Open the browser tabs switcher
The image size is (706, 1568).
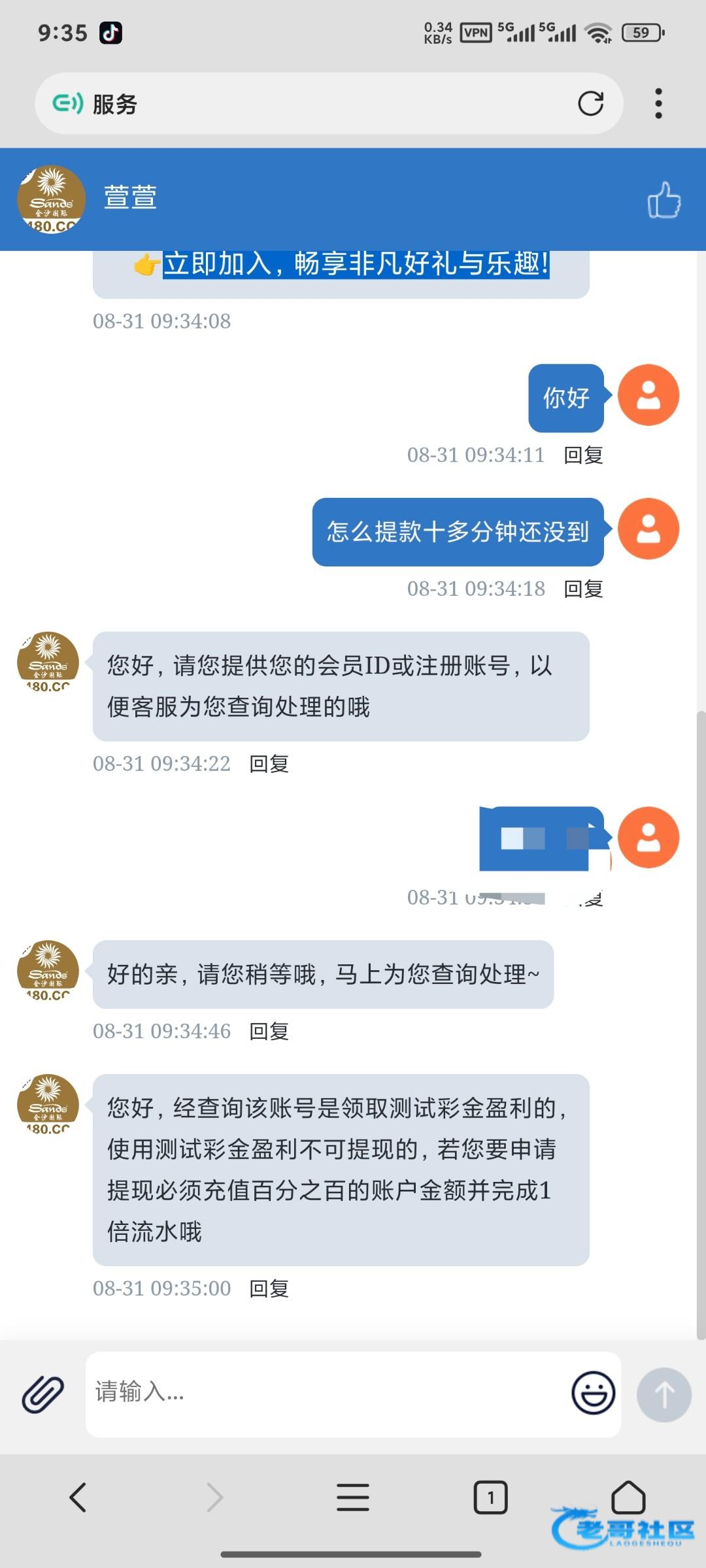[x=490, y=1497]
